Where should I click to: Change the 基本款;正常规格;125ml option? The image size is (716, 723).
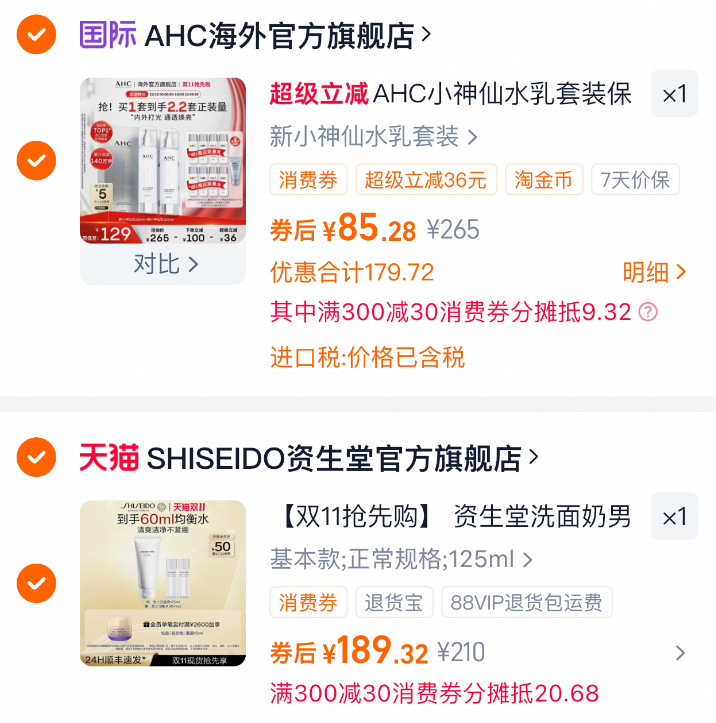pyautogui.click(x=400, y=559)
